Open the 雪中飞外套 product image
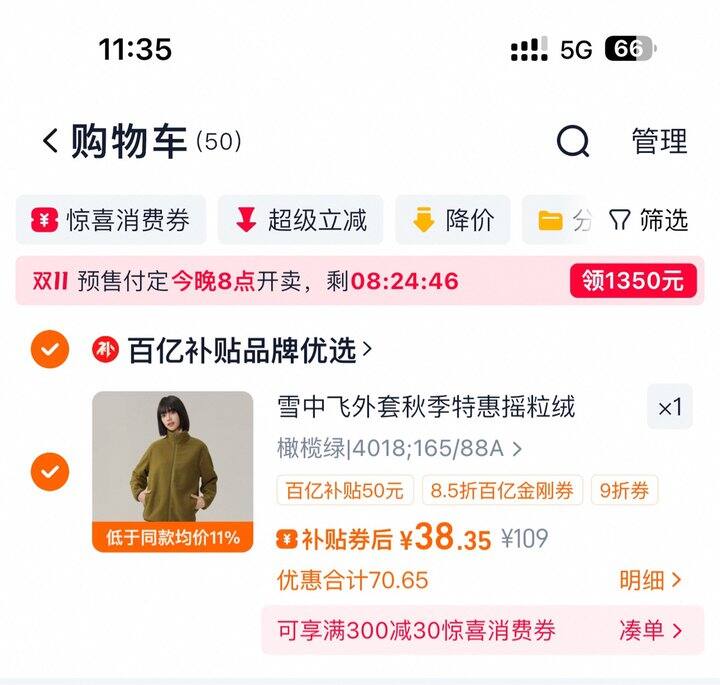 pyautogui.click(x=173, y=470)
